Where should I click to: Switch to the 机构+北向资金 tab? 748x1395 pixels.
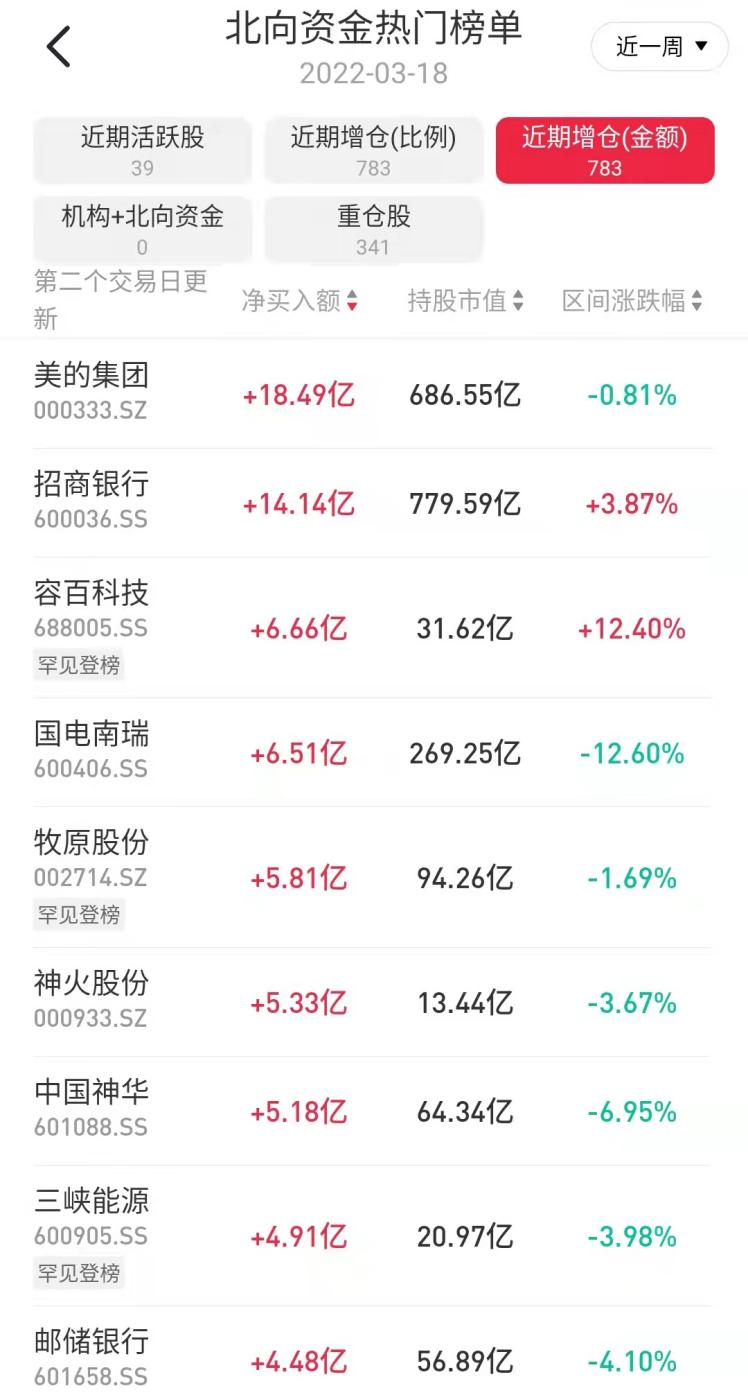142,229
